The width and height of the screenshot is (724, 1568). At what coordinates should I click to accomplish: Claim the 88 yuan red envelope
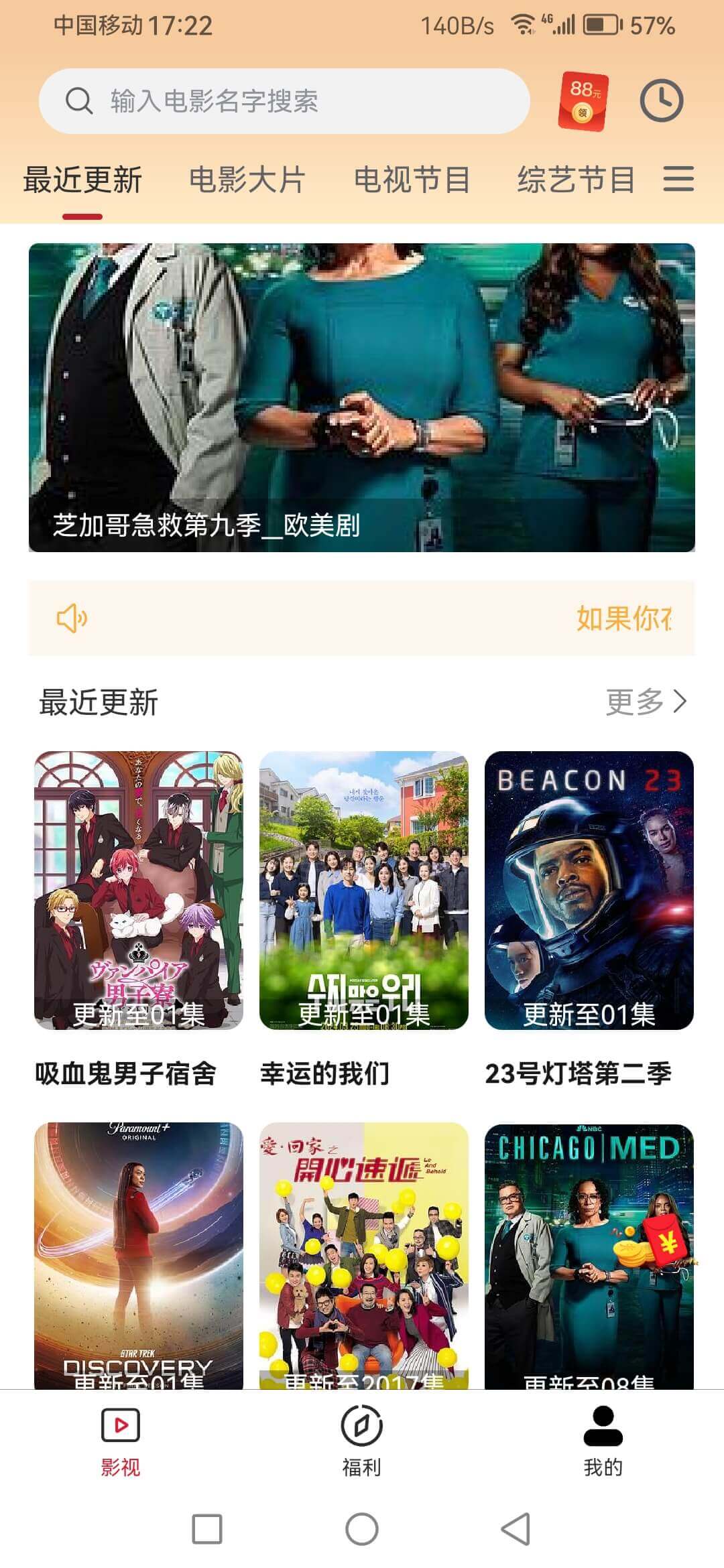click(583, 101)
